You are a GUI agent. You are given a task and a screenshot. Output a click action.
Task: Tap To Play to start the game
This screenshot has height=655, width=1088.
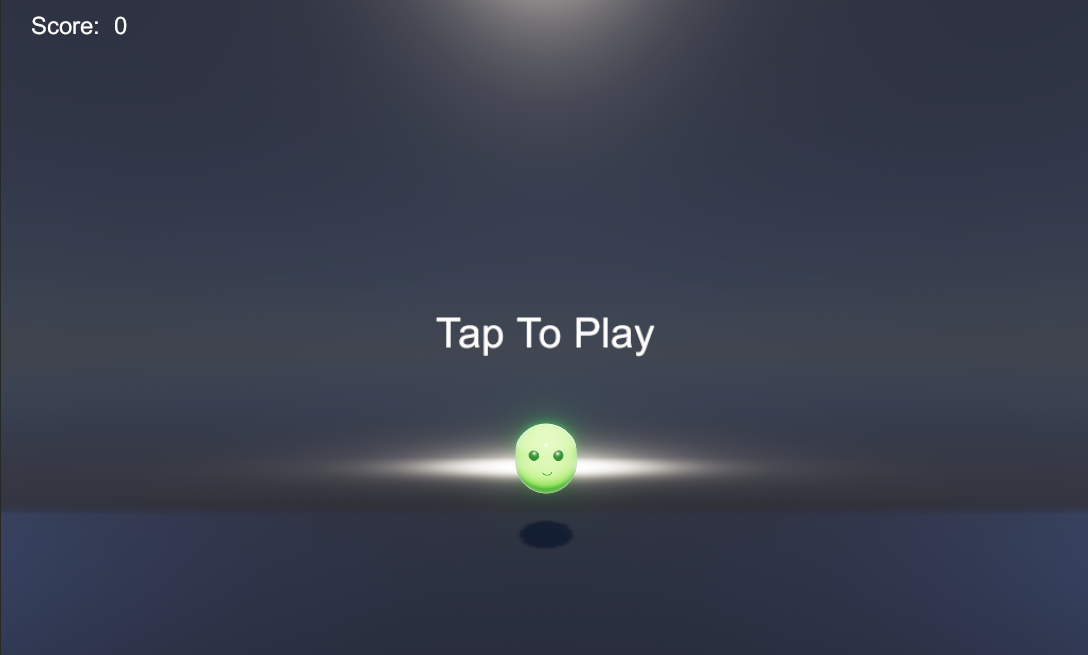[x=545, y=333]
